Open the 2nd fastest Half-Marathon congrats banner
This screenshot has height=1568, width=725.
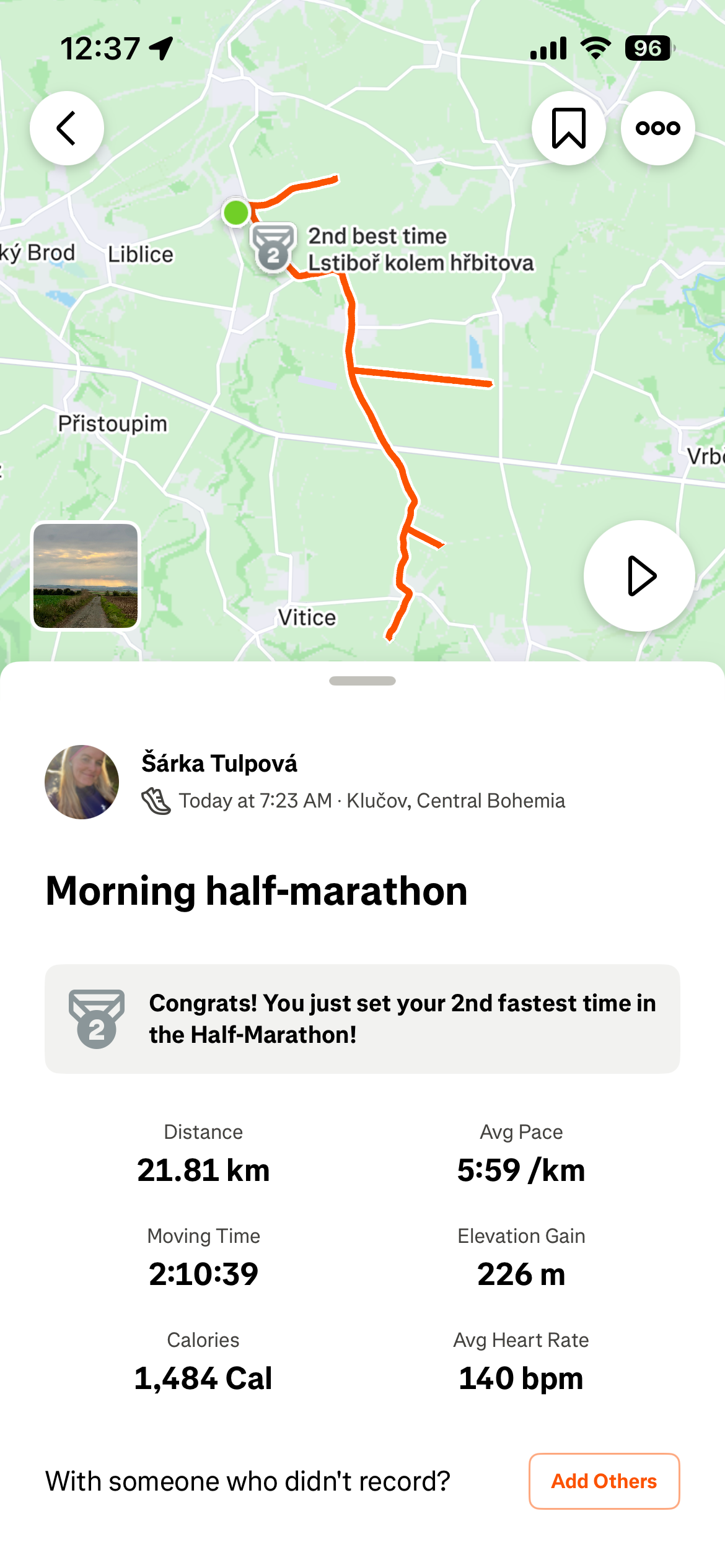(362, 1018)
